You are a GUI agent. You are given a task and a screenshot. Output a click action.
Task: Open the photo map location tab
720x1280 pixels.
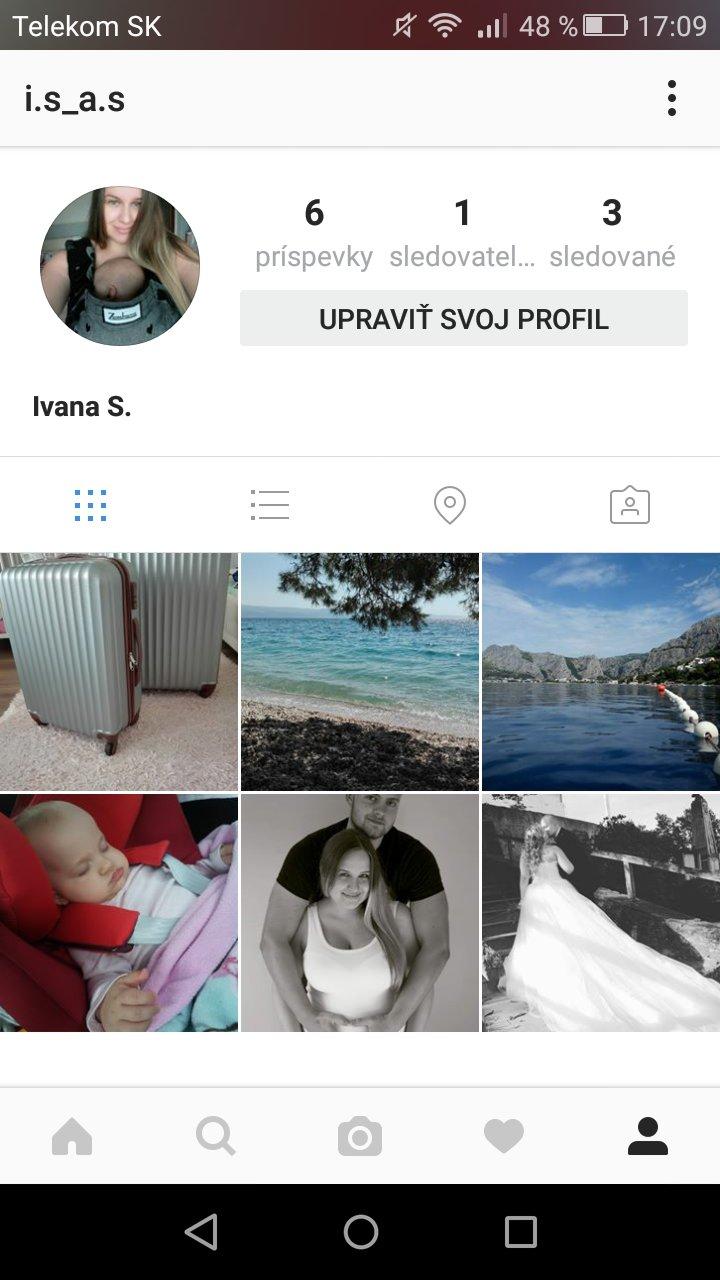(450, 505)
